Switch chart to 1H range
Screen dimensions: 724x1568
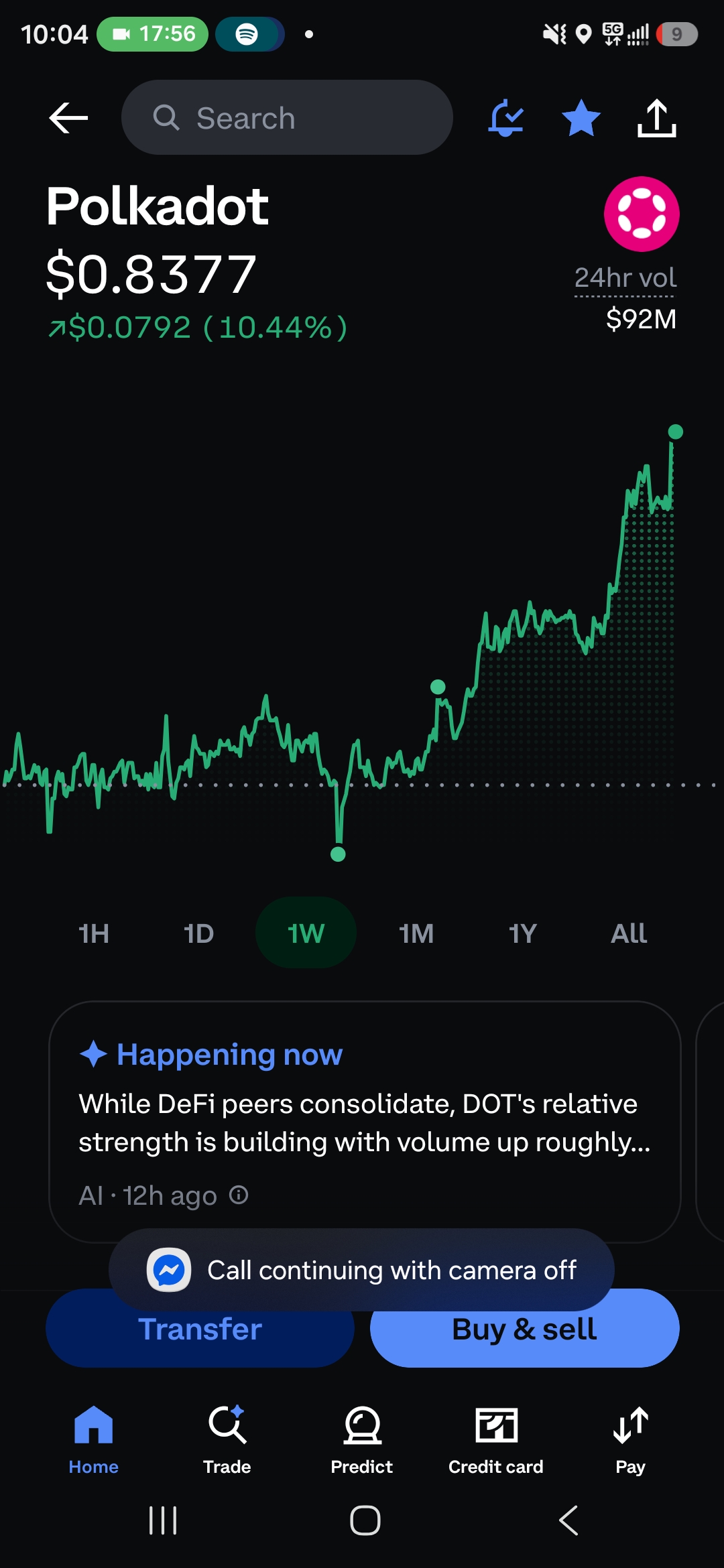pos(94,933)
